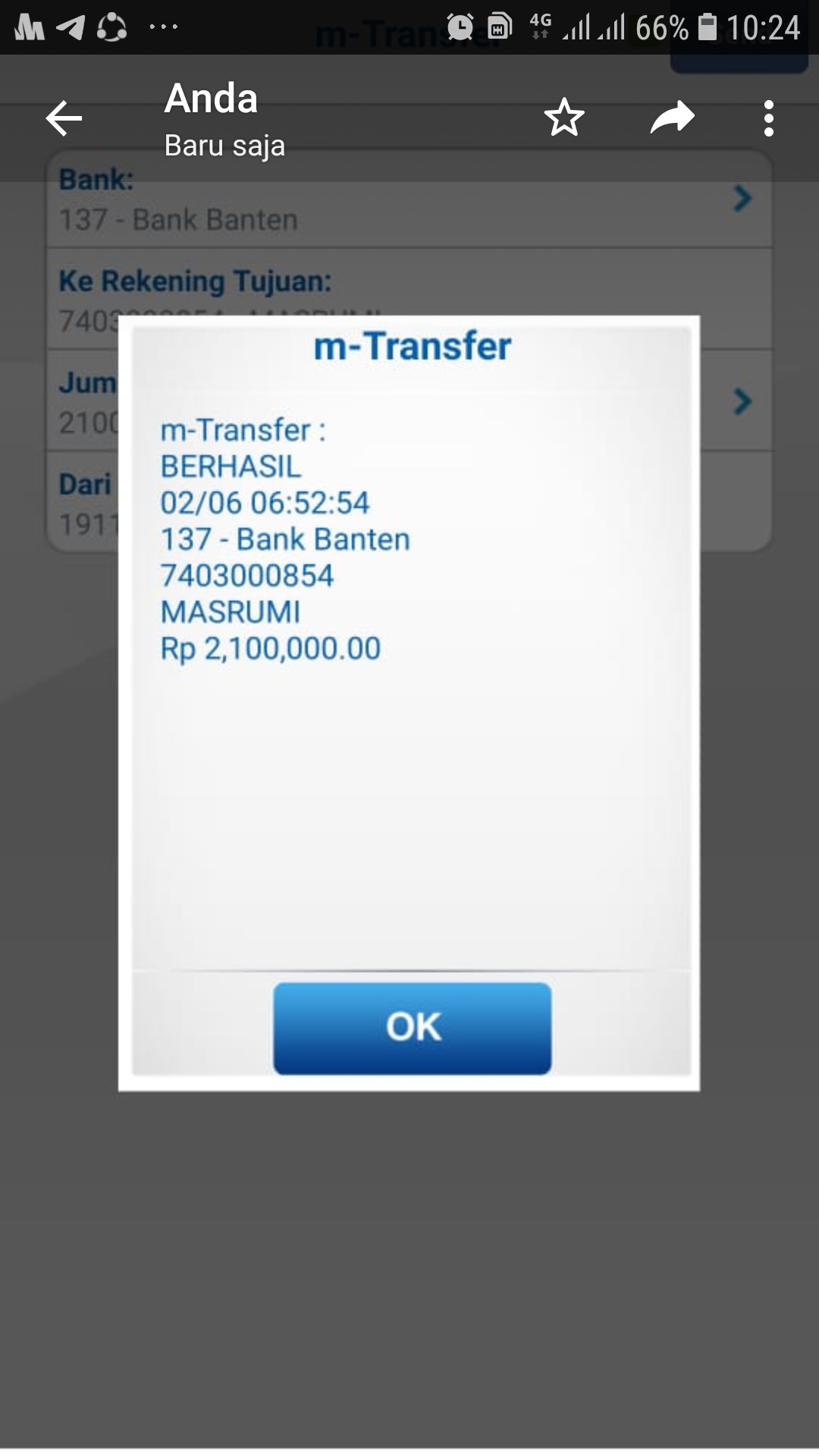This screenshot has width=819, height=1456.
Task: Open the three-dot overflow menu
Action: coord(768,118)
